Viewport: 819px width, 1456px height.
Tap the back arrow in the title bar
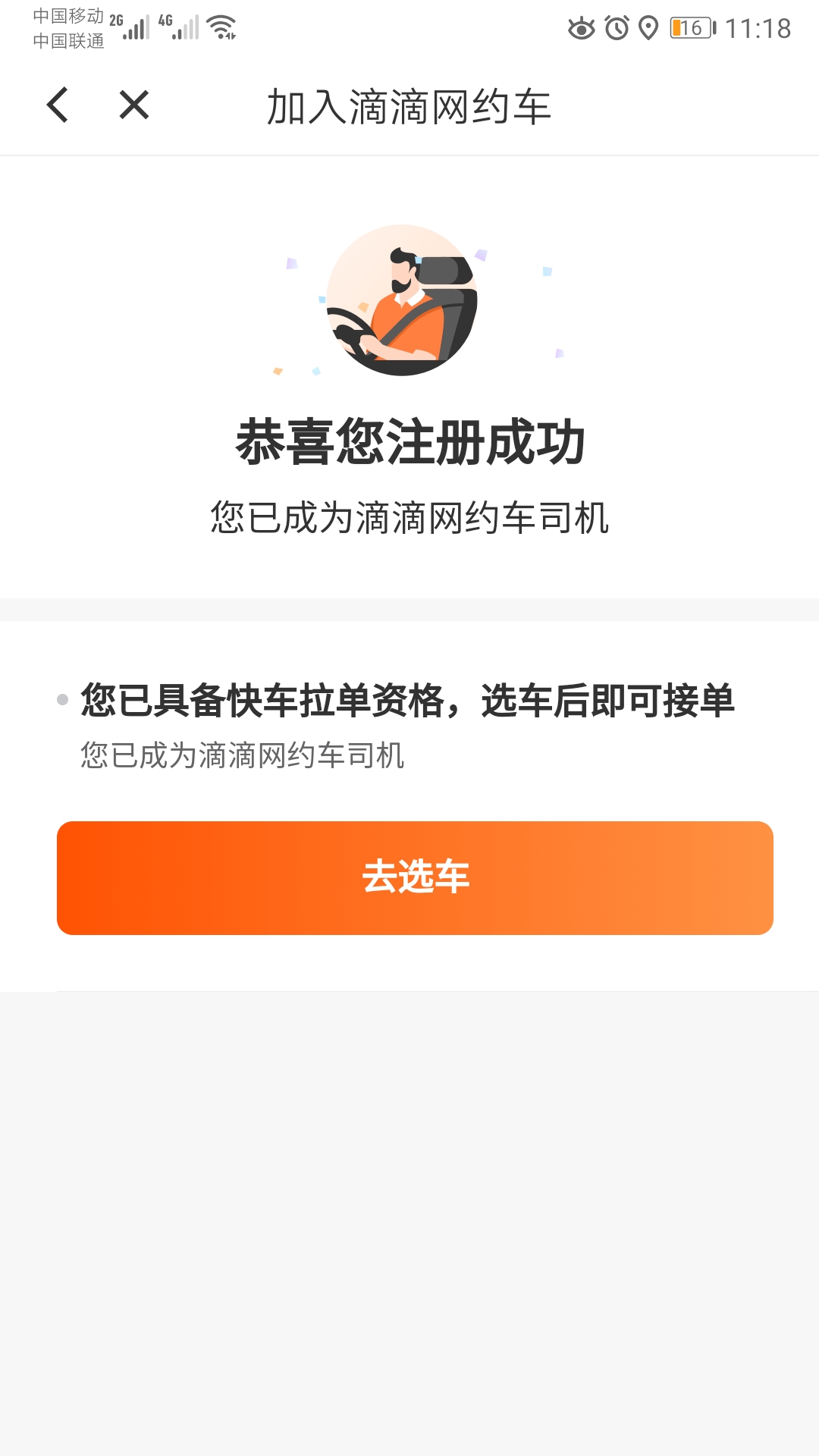[58, 105]
